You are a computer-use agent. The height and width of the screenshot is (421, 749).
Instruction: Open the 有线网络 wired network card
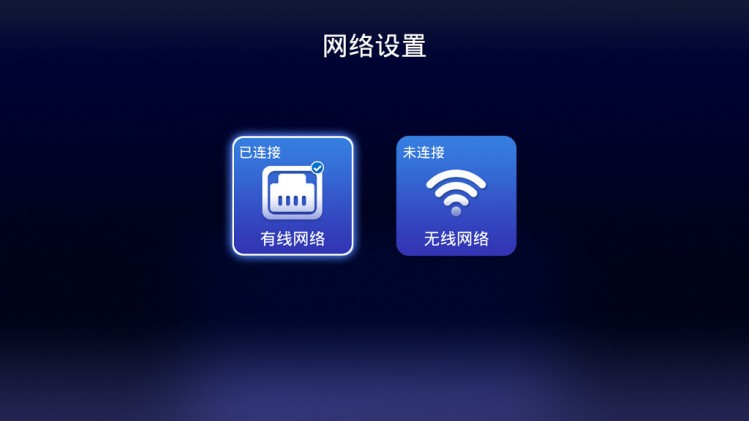[293, 196]
